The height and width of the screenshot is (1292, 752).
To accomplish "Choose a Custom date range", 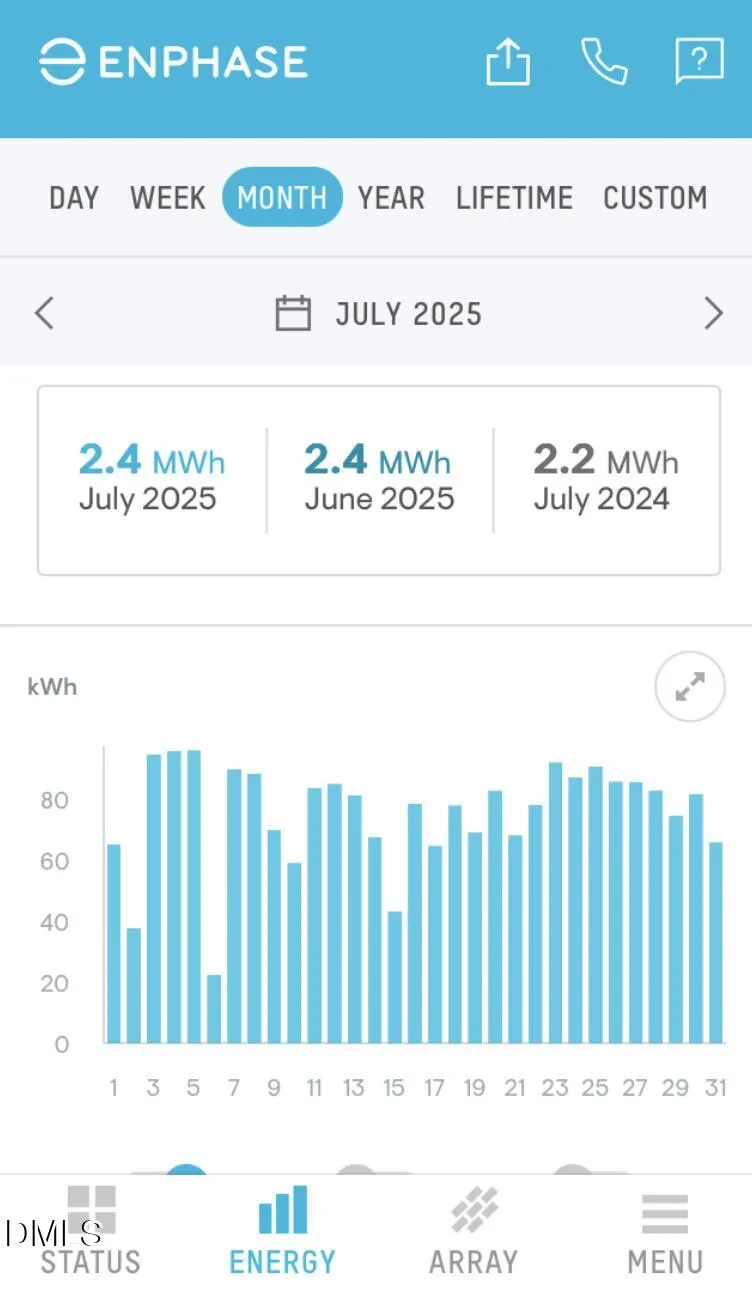I will click(655, 198).
